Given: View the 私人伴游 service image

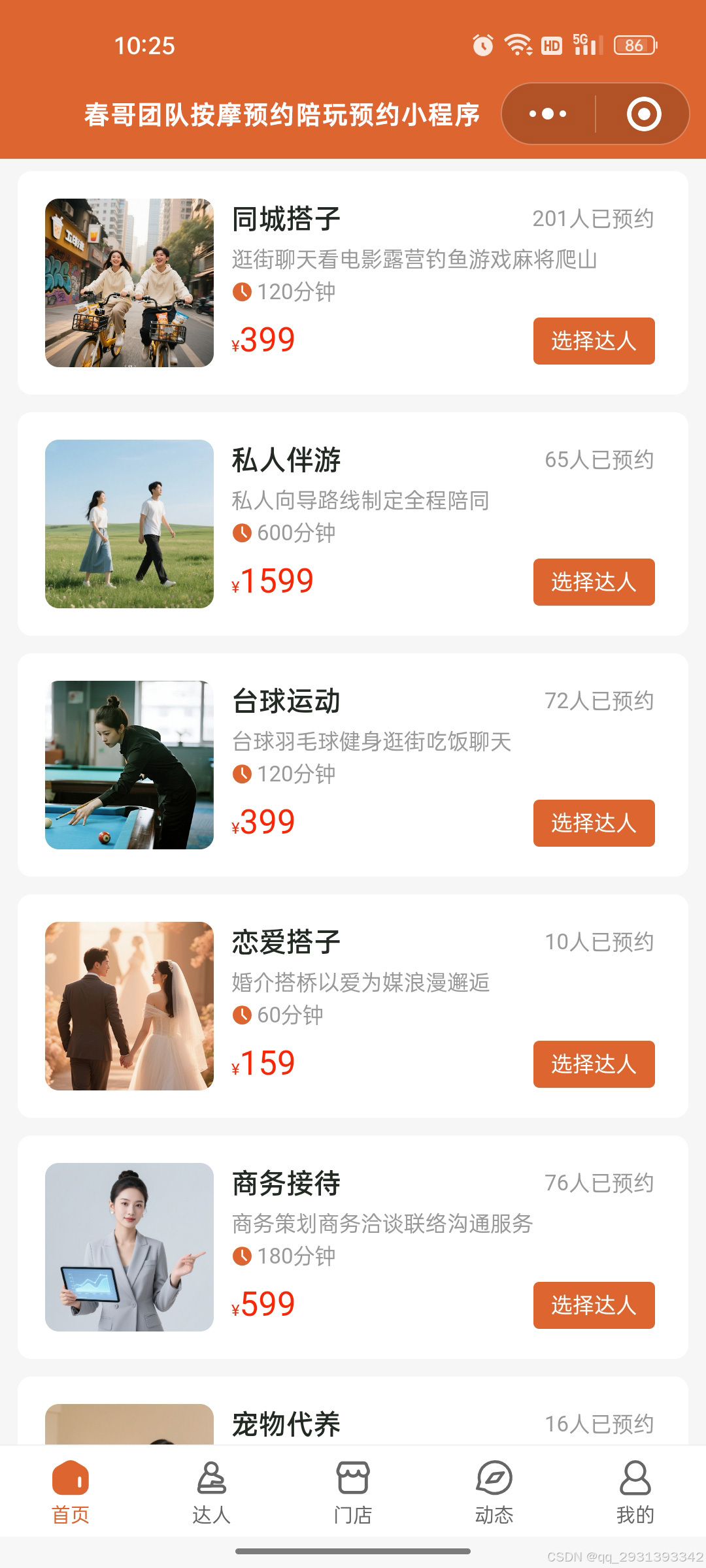Looking at the screenshot, I should coord(129,524).
